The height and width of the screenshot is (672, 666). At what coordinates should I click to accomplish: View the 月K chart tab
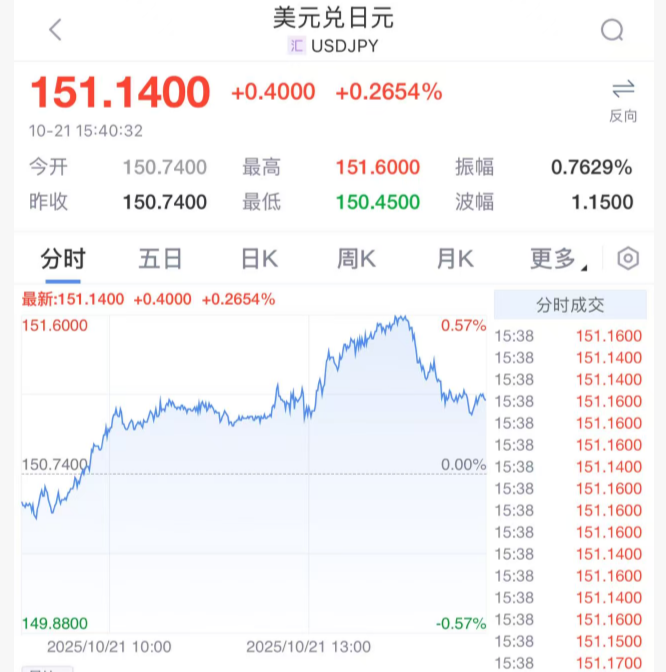[454, 259]
